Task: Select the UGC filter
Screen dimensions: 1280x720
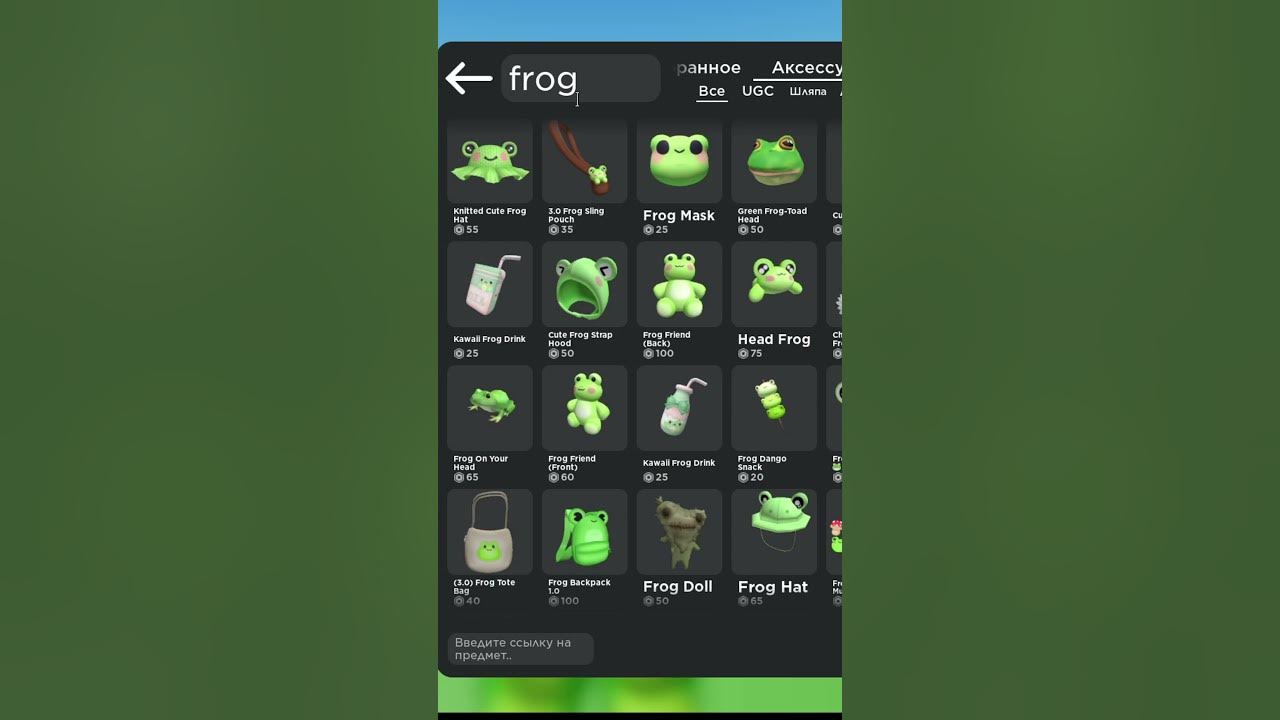Action: [x=757, y=91]
